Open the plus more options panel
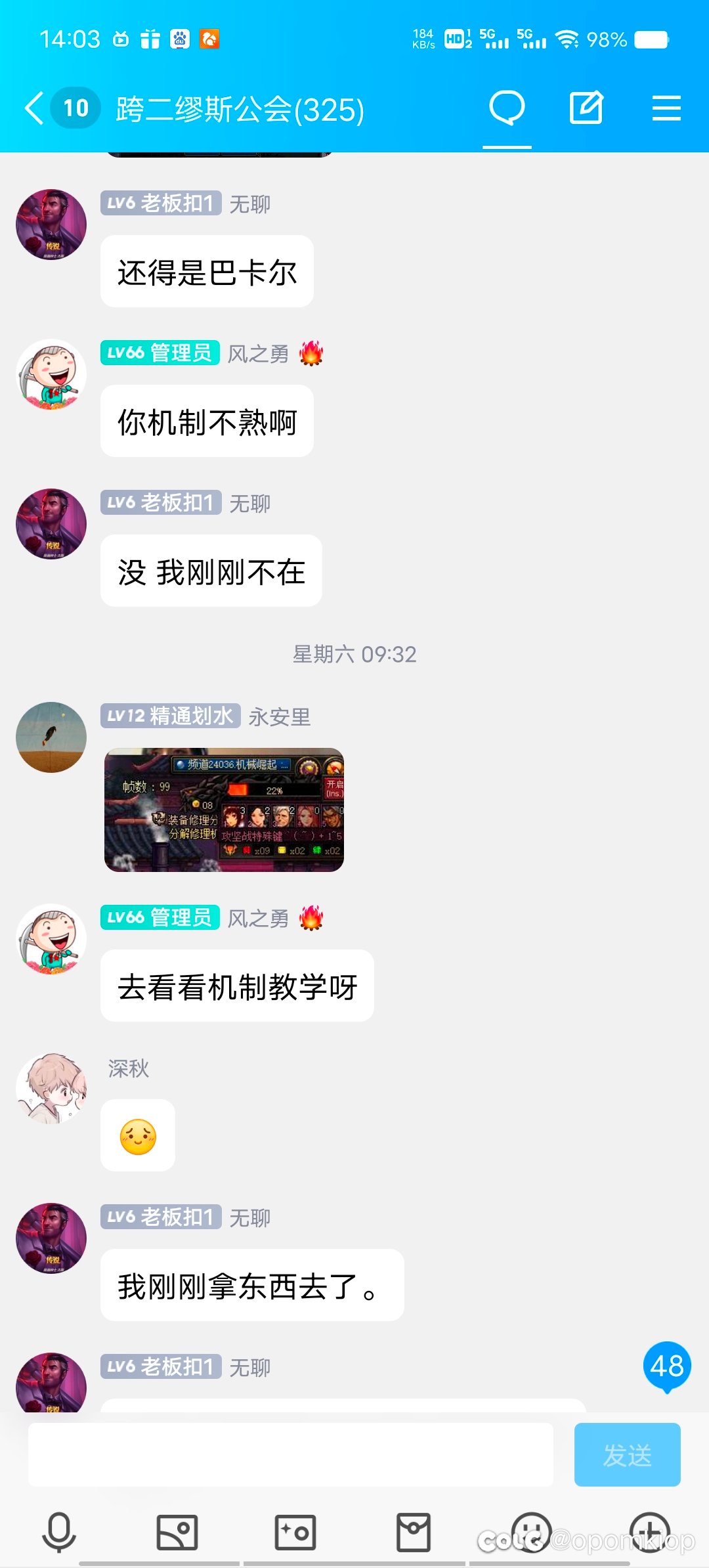The image size is (709, 1568). 650,1533
